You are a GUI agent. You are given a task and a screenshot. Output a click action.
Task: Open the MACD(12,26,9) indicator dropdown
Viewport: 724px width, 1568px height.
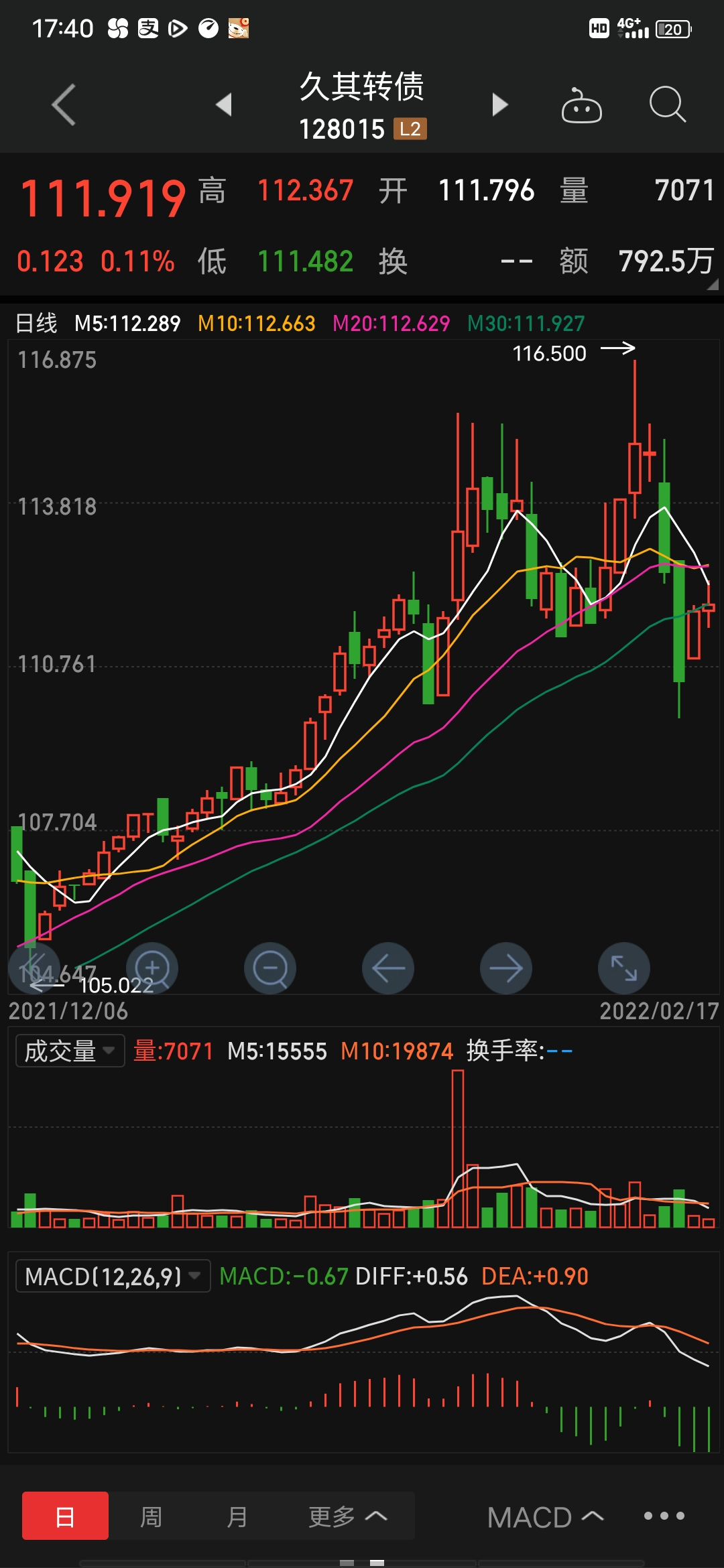[113, 1277]
